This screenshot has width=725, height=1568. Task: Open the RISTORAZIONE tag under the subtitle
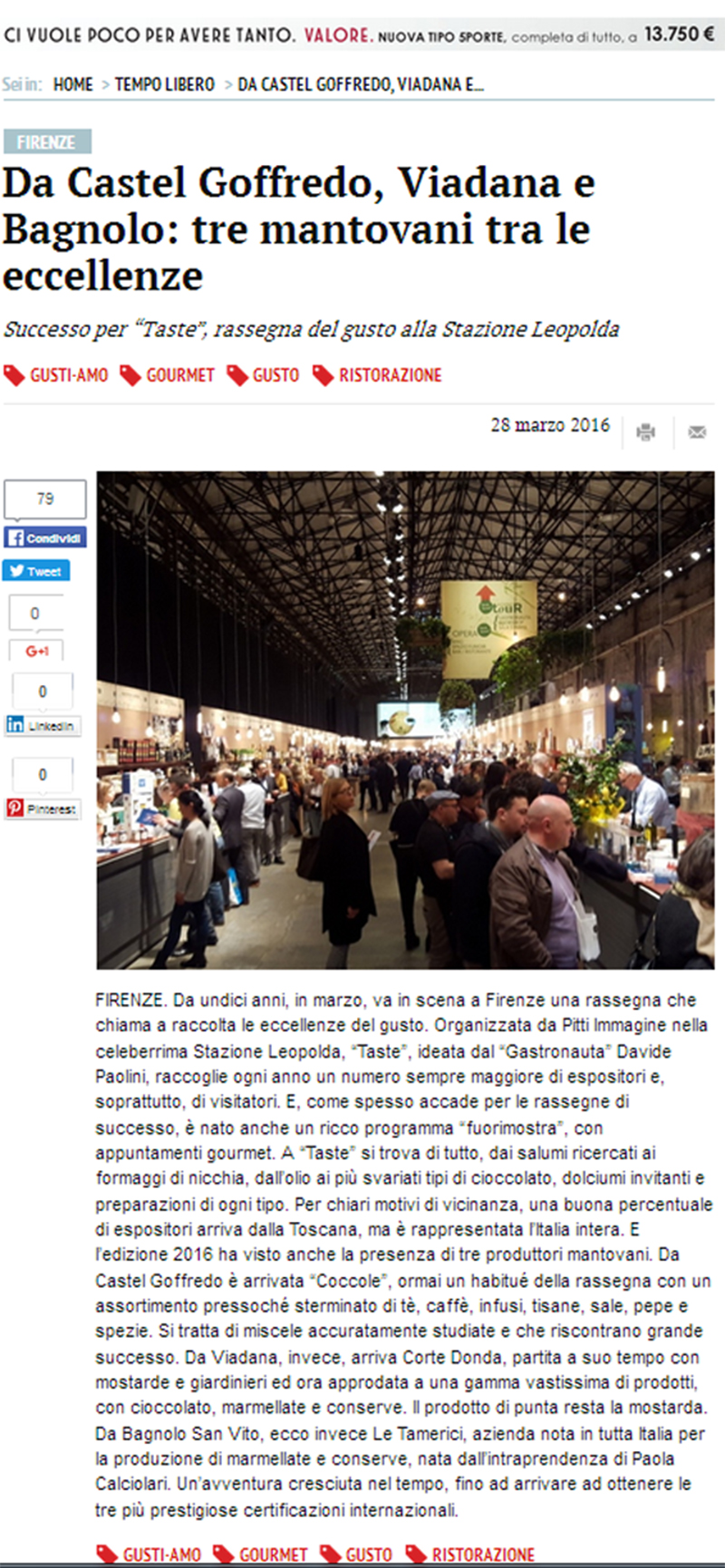click(x=377, y=375)
